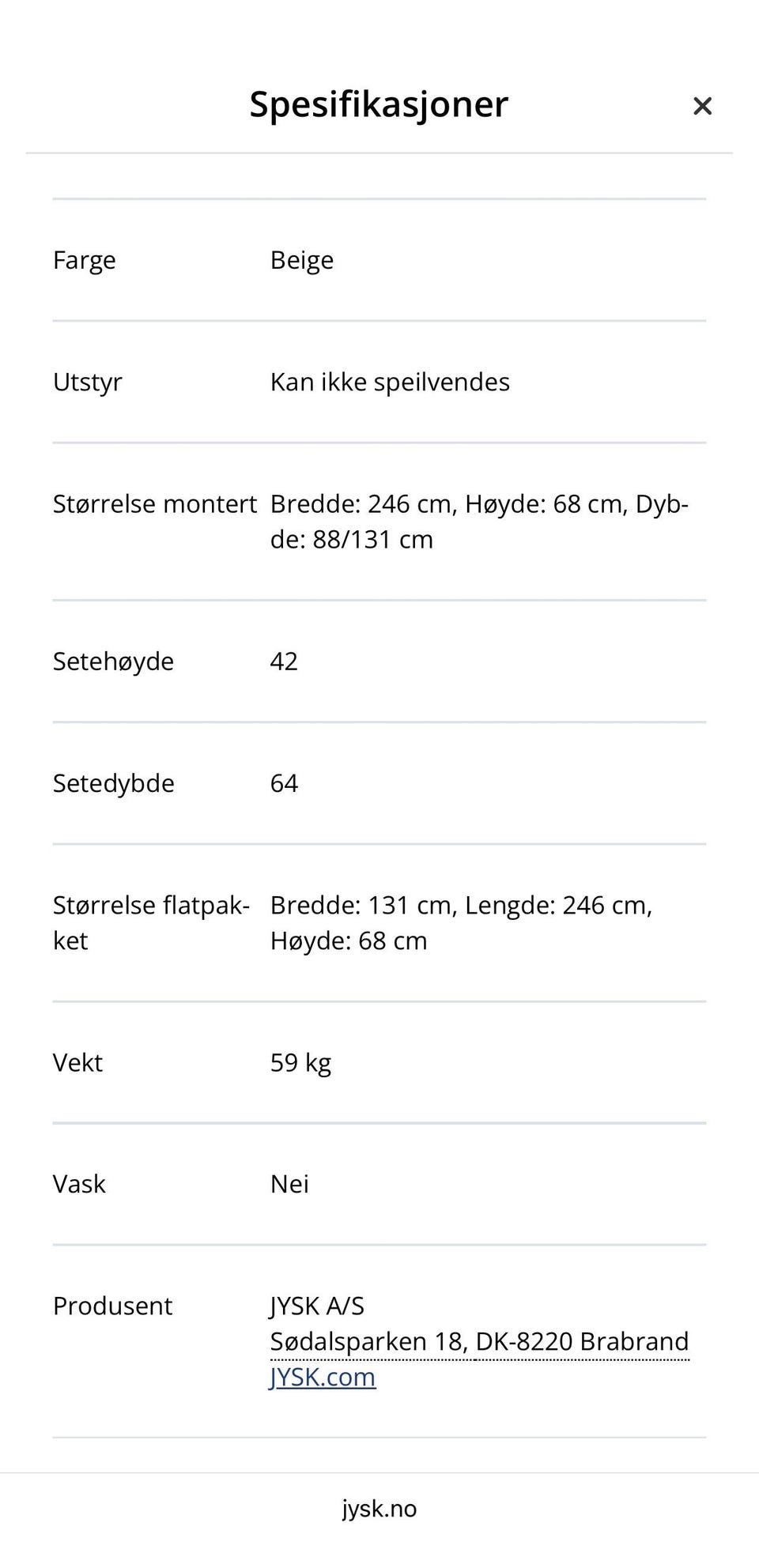This screenshot has width=759, height=1568.
Task: Select the Størrelse montert row
Action: (x=155, y=503)
